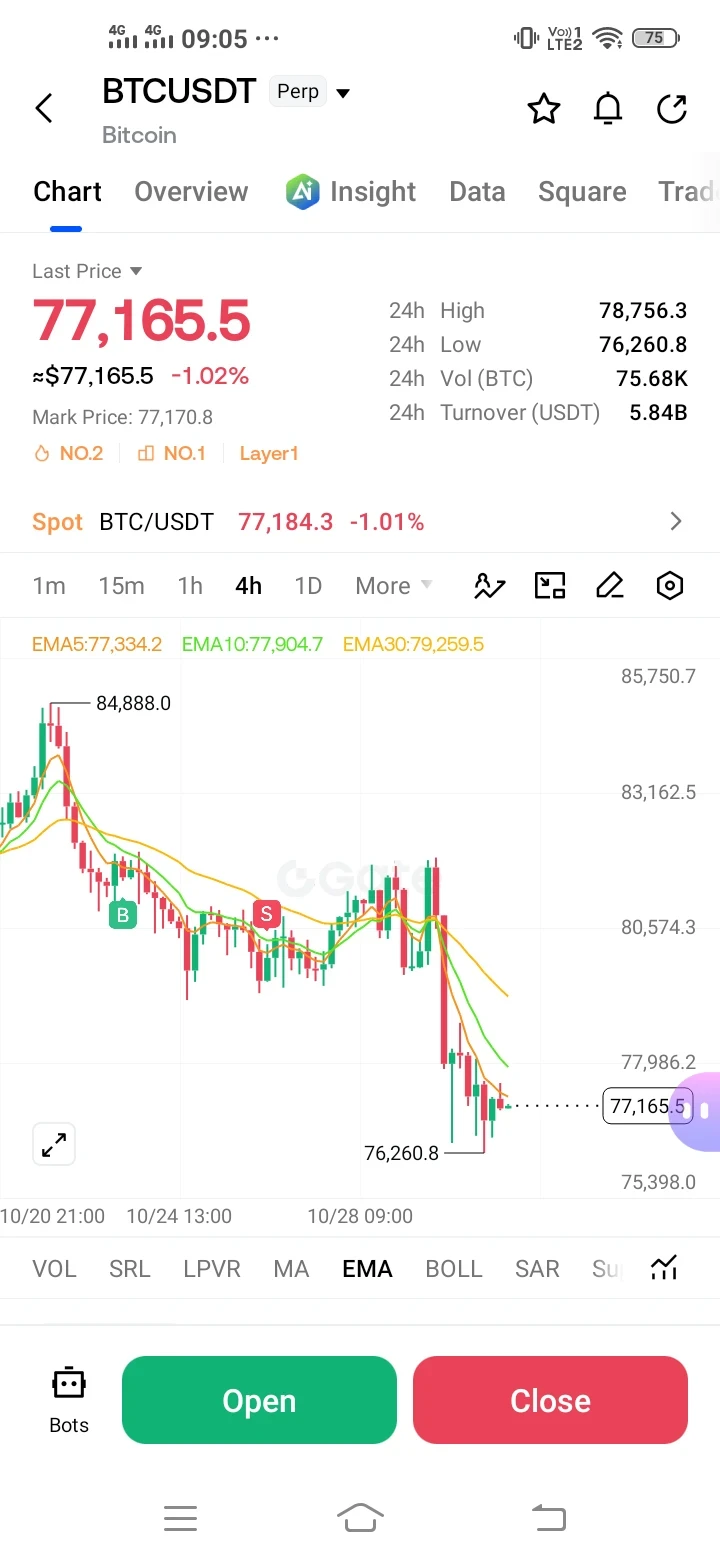Expand chart to fullscreen
The image size is (720, 1560).
[x=54, y=1145]
